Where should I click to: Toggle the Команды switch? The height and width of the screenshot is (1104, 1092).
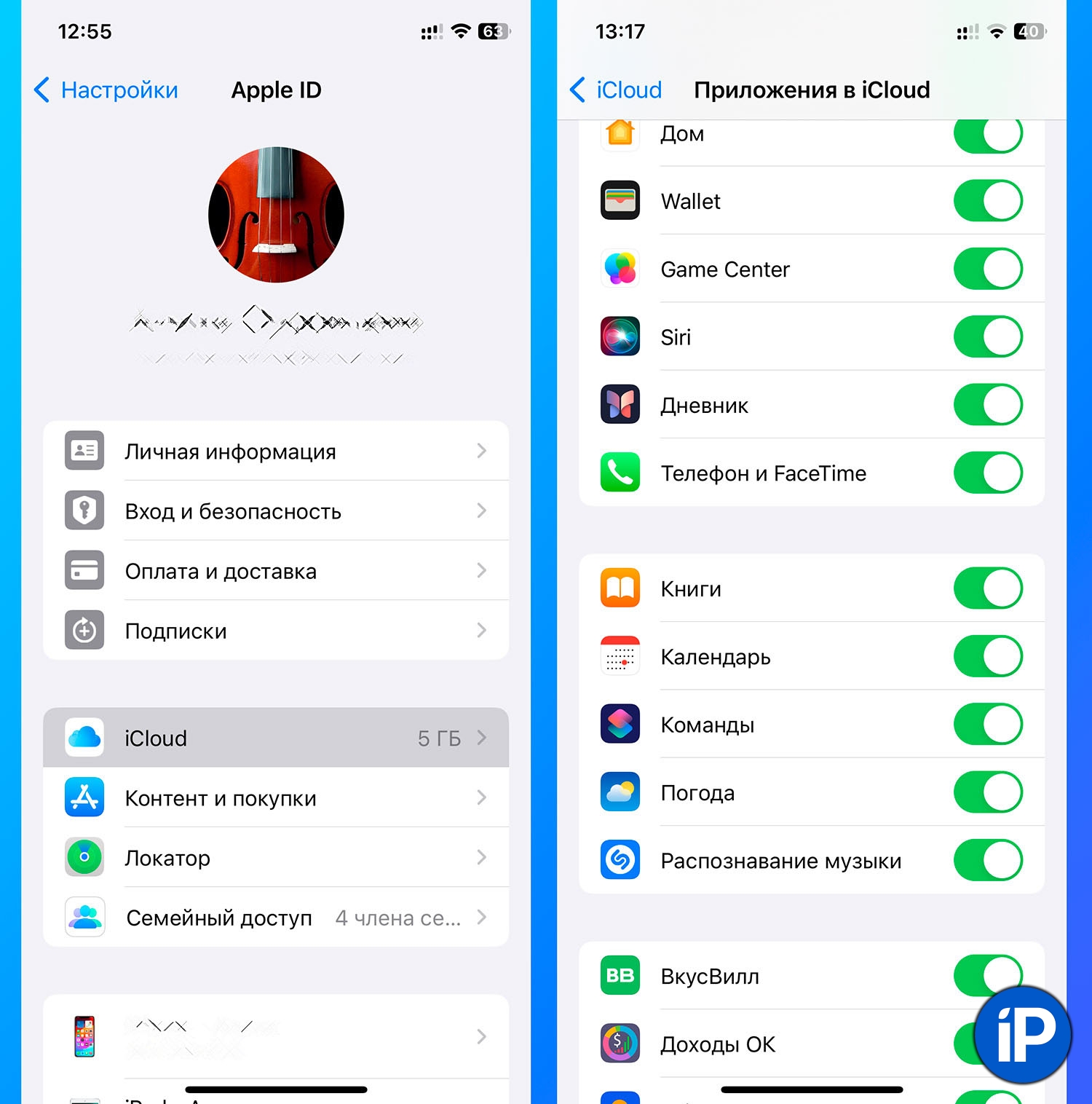click(988, 724)
